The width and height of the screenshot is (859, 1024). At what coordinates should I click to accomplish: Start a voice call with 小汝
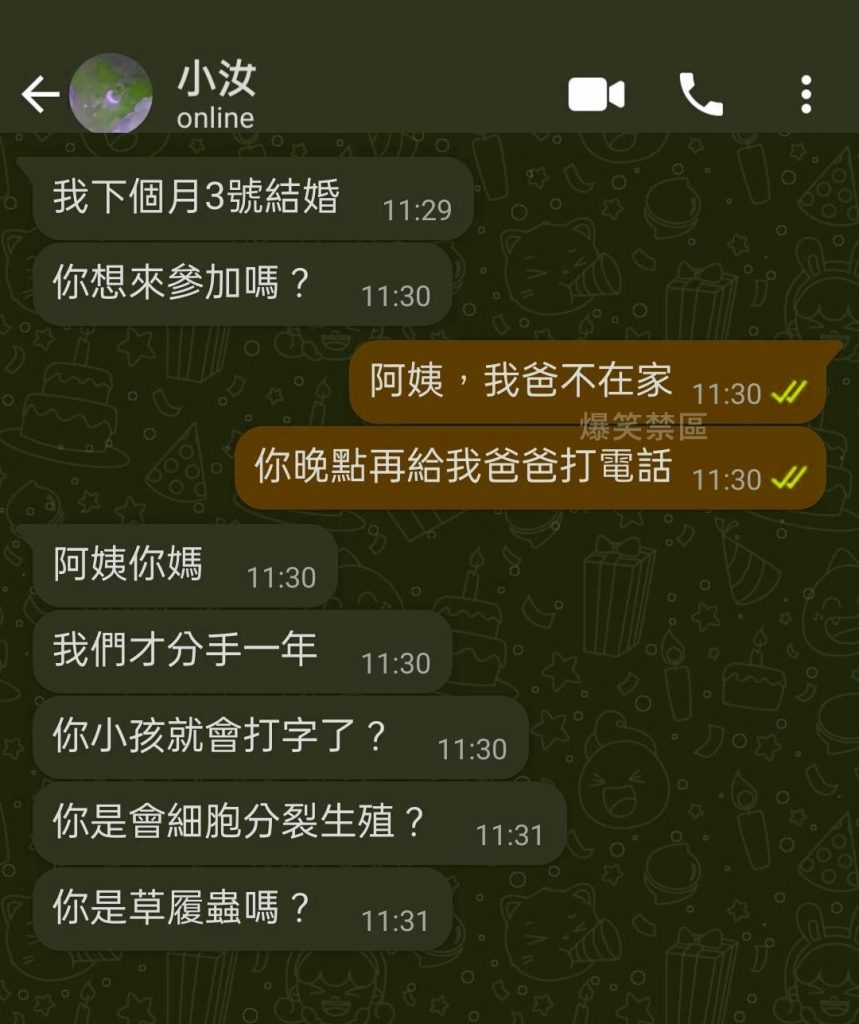(701, 95)
